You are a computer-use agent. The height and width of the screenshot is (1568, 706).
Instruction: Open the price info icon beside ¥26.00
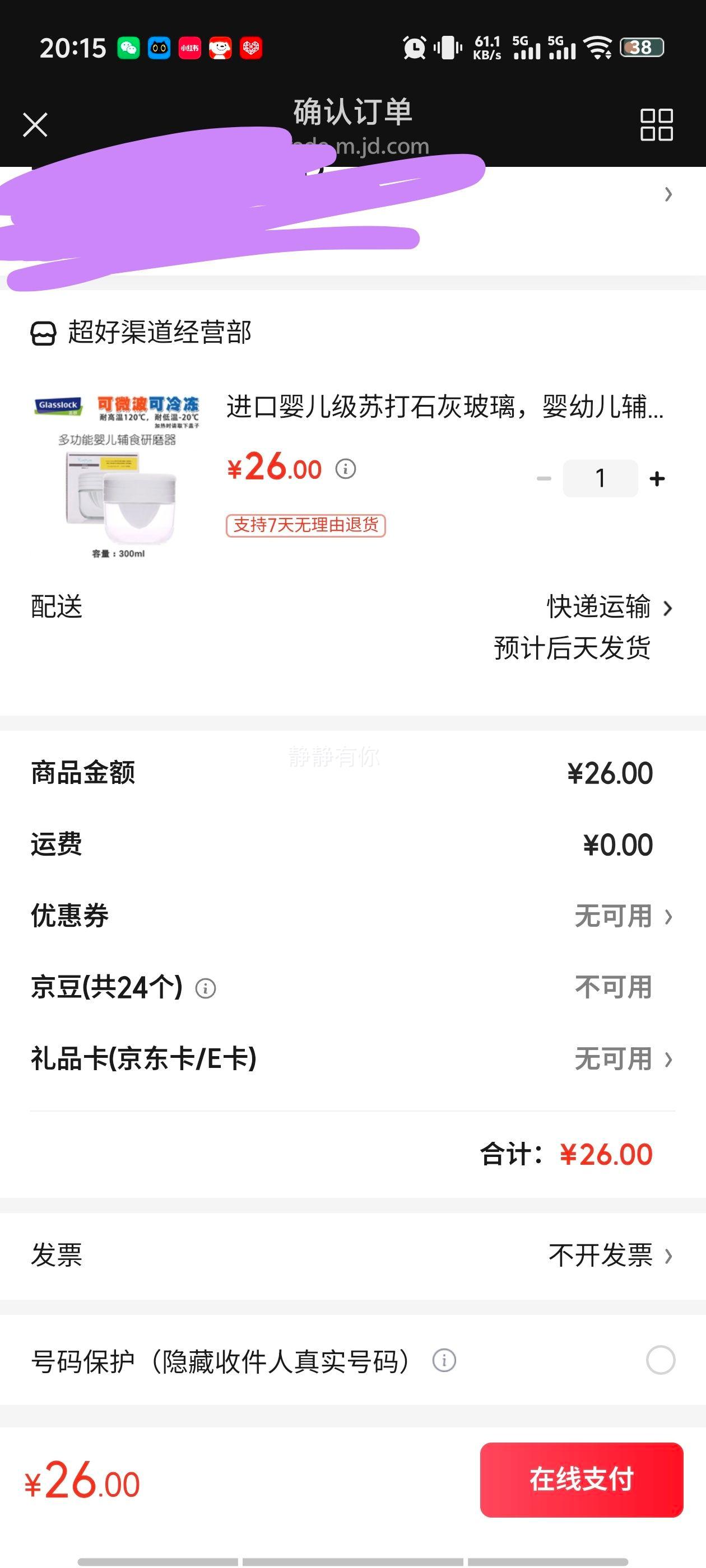coord(345,469)
